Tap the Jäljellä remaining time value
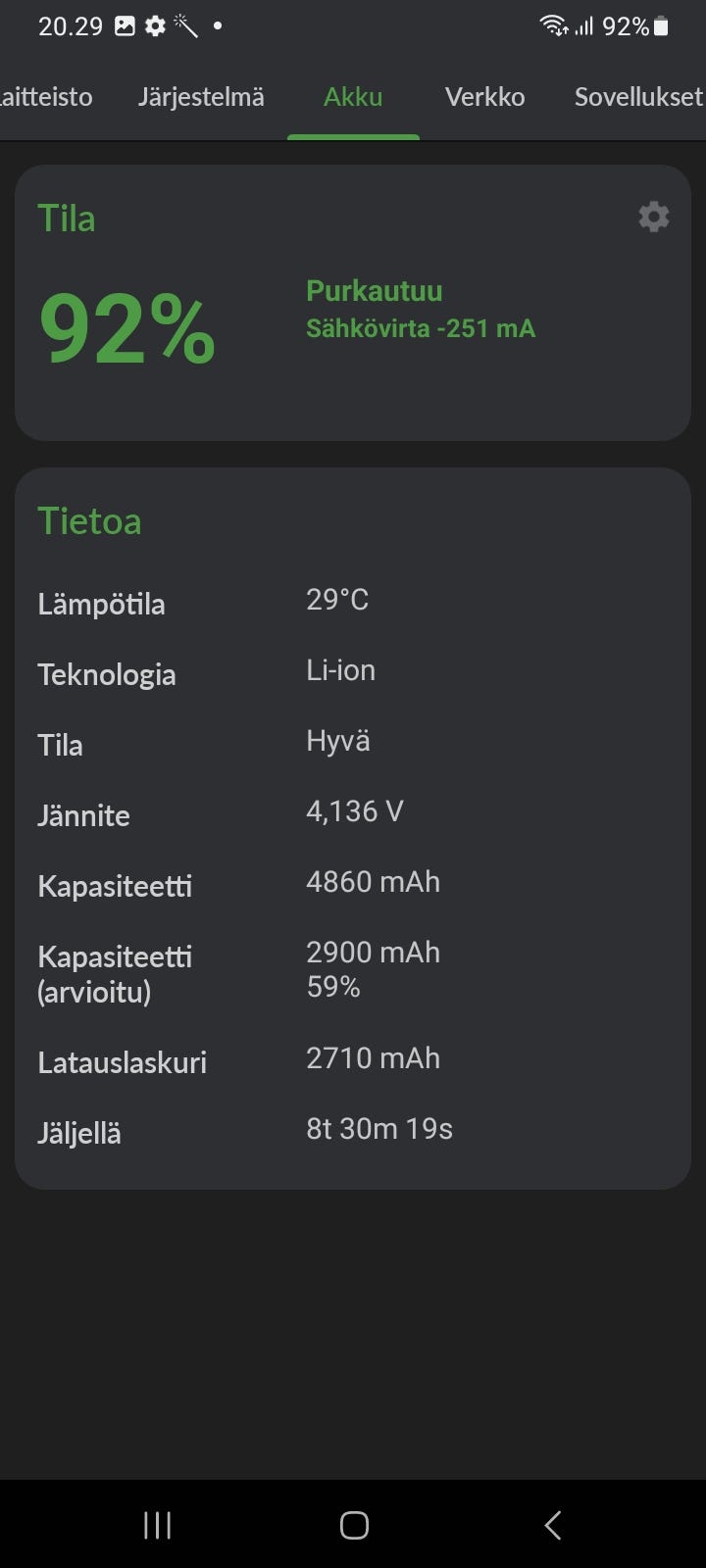The height and width of the screenshot is (1568, 706). 378,1128
